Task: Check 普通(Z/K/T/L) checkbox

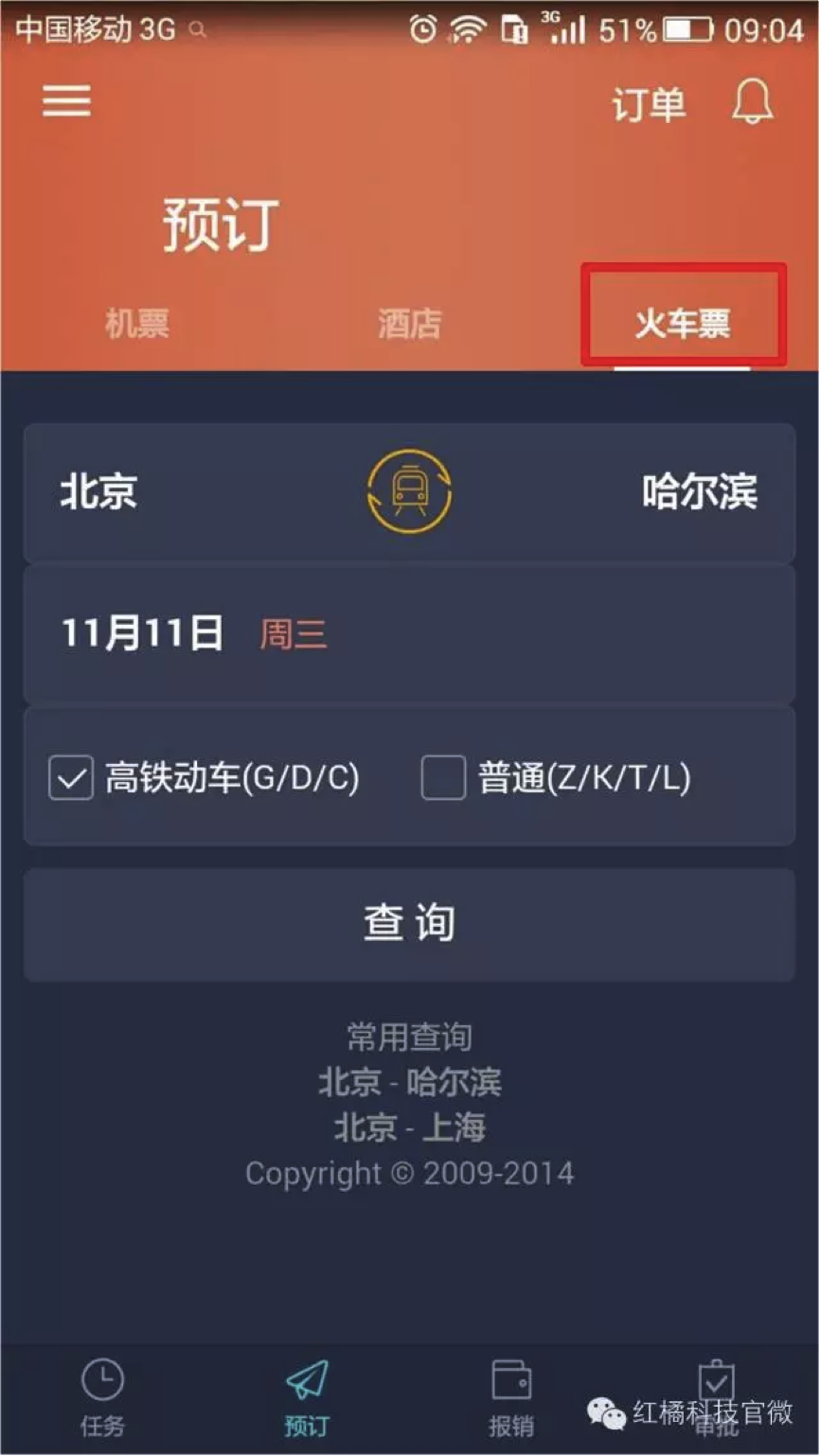Action: (443, 778)
